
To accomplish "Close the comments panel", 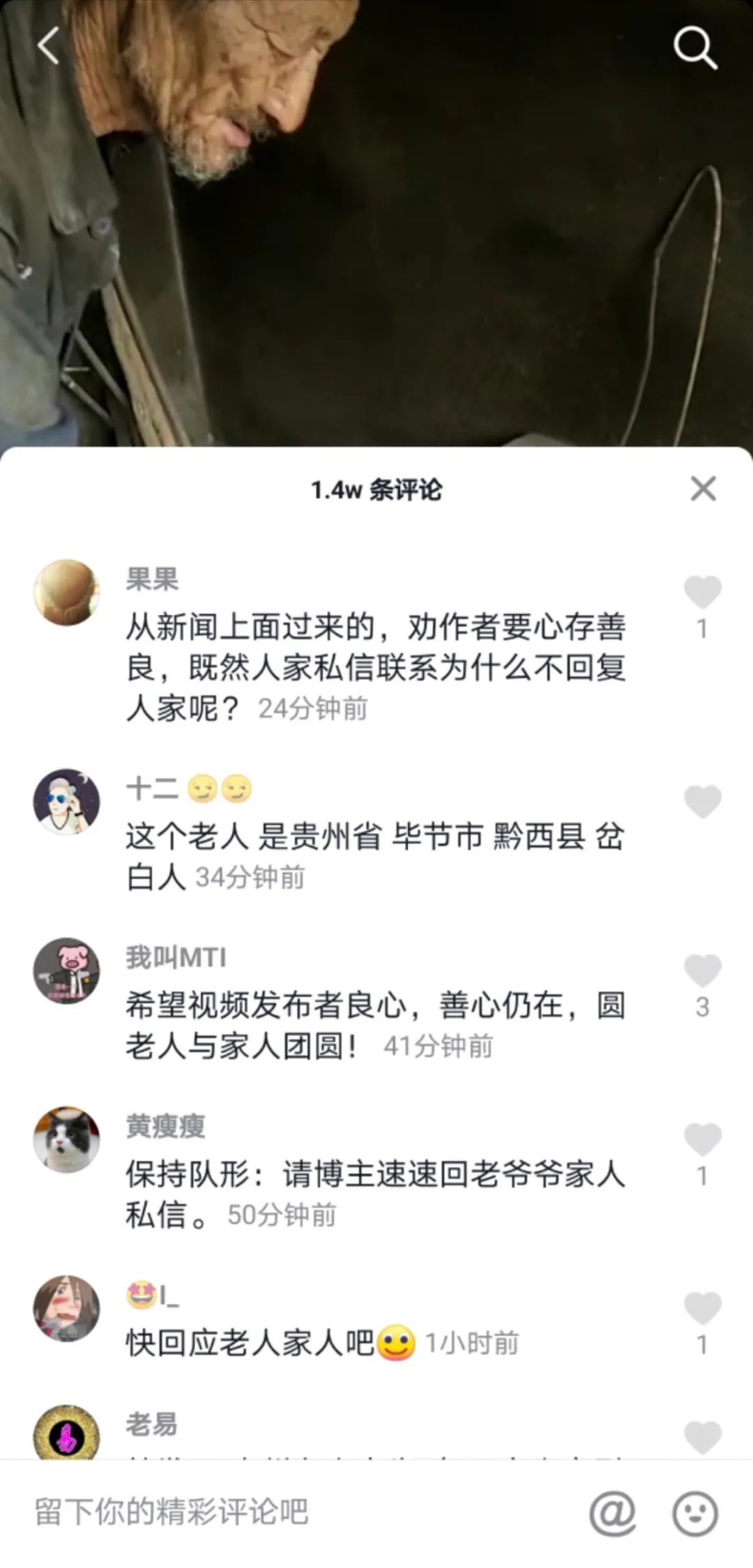I will tap(703, 489).
